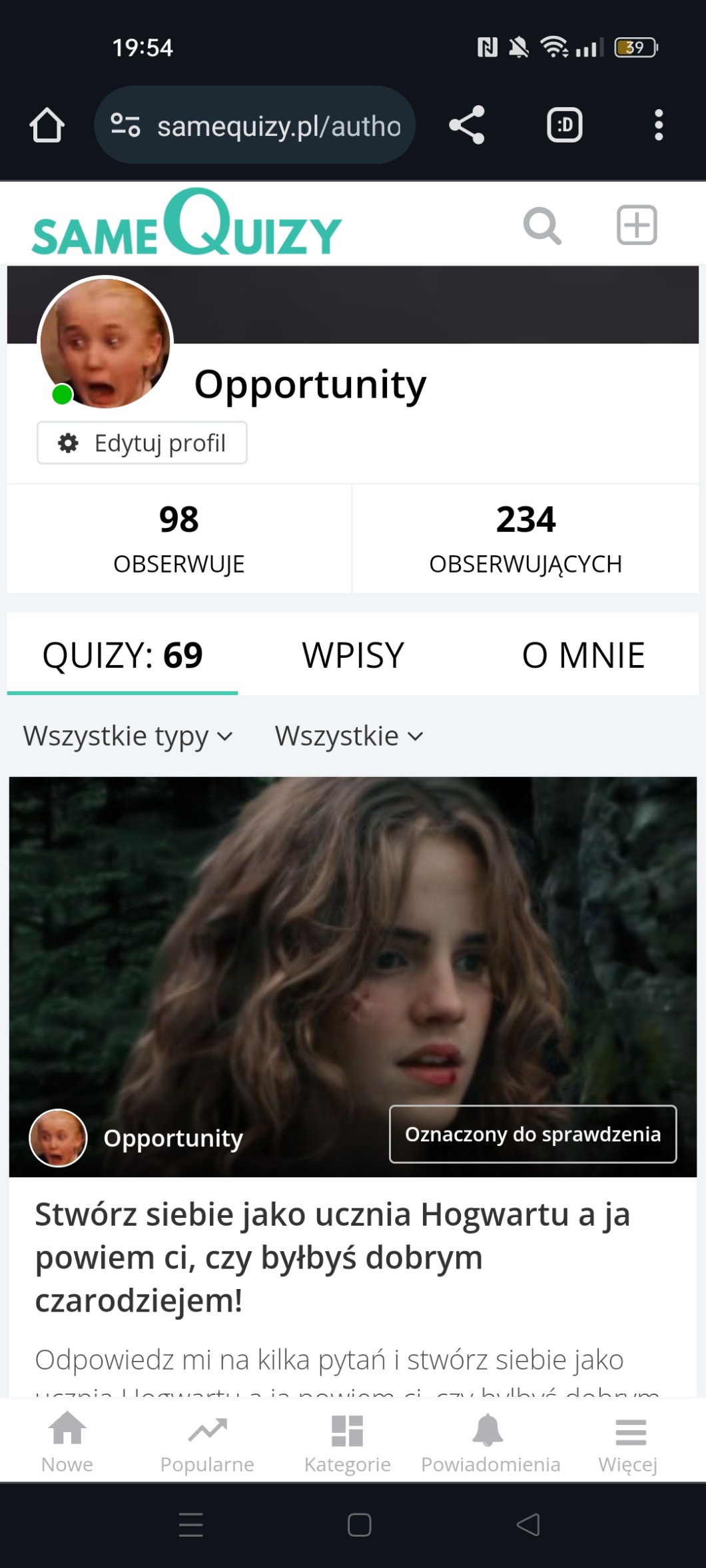Open the SameQuizy search icon
This screenshot has width=706, height=1568.
(542, 226)
